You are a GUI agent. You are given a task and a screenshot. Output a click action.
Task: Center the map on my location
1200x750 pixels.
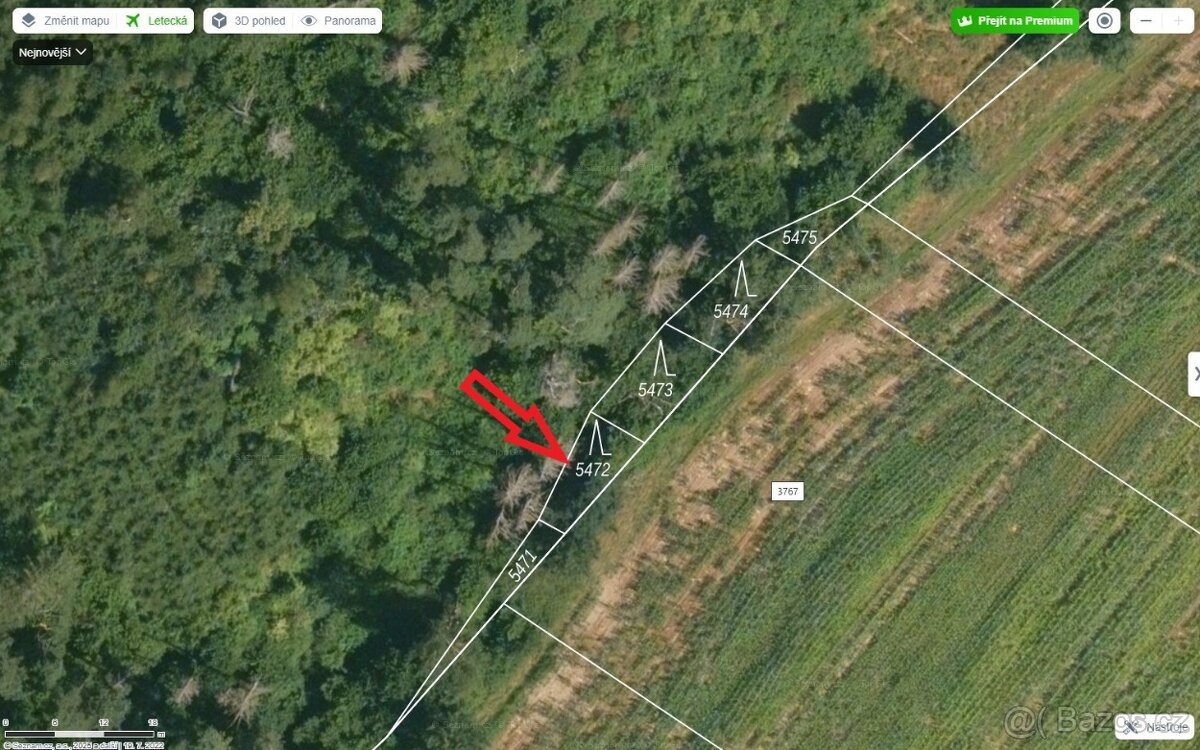(1104, 20)
